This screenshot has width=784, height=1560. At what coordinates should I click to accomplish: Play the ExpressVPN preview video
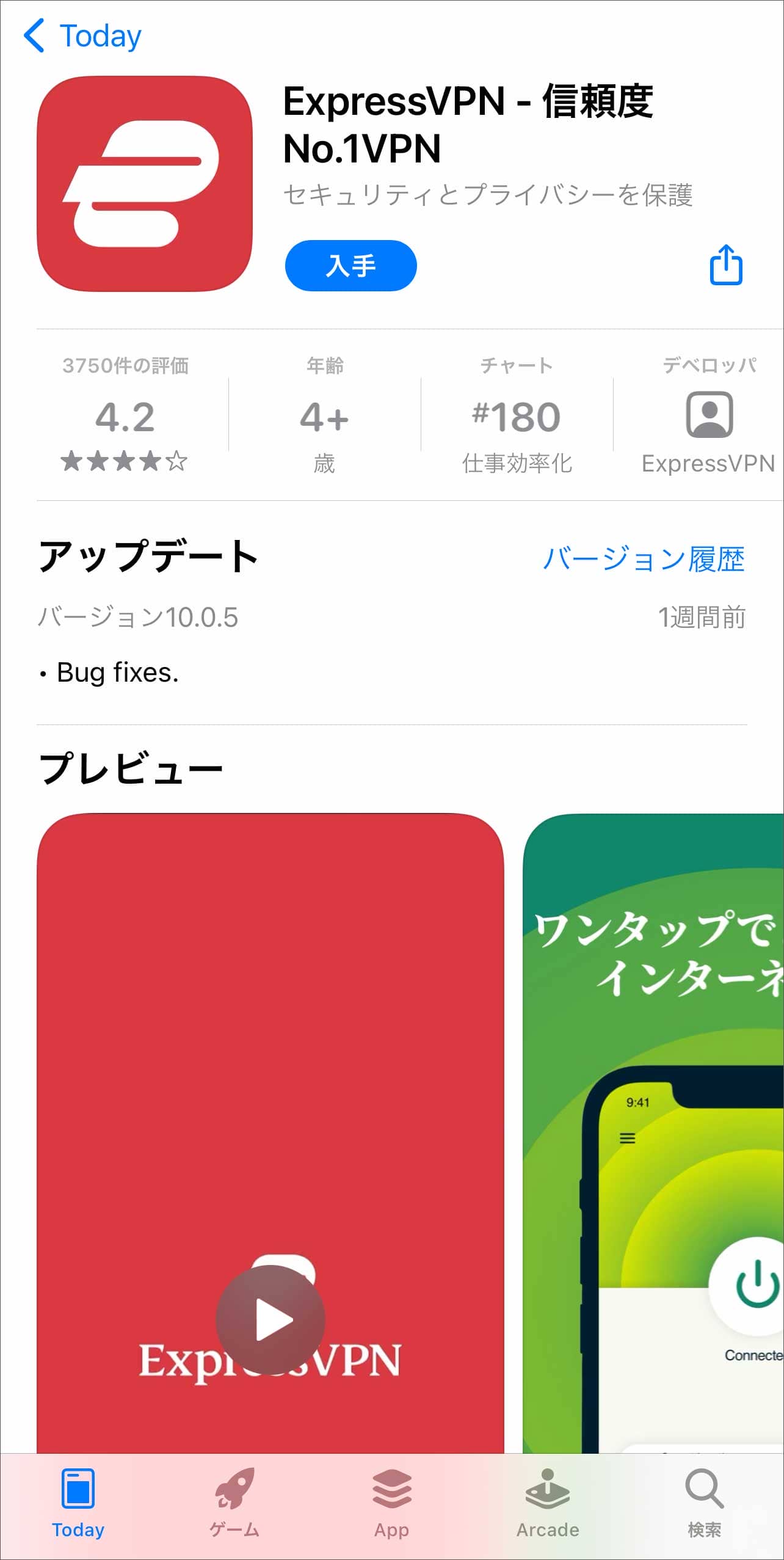(270, 1319)
